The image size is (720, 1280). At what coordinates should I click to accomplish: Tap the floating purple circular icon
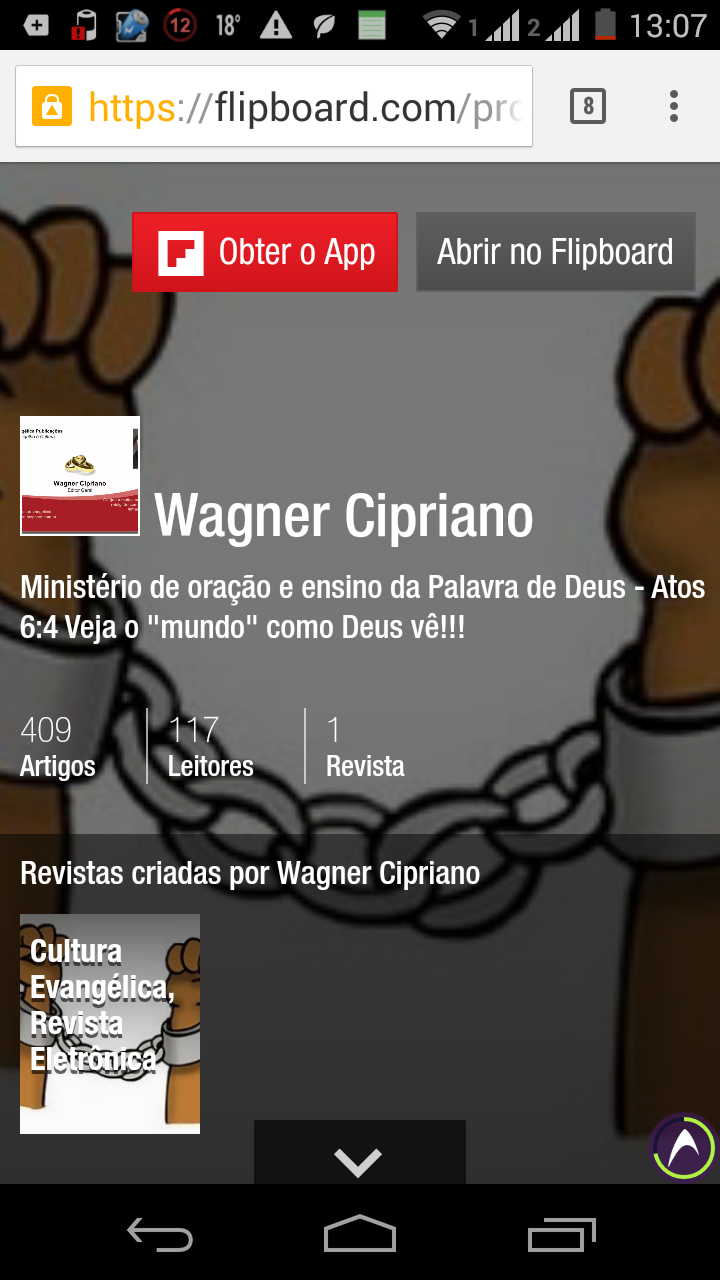click(684, 1146)
